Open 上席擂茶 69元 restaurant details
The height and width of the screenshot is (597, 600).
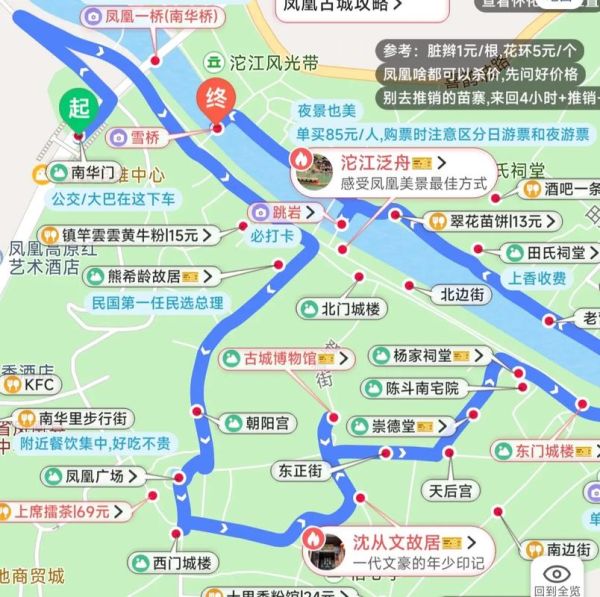[x=67, y=512]
